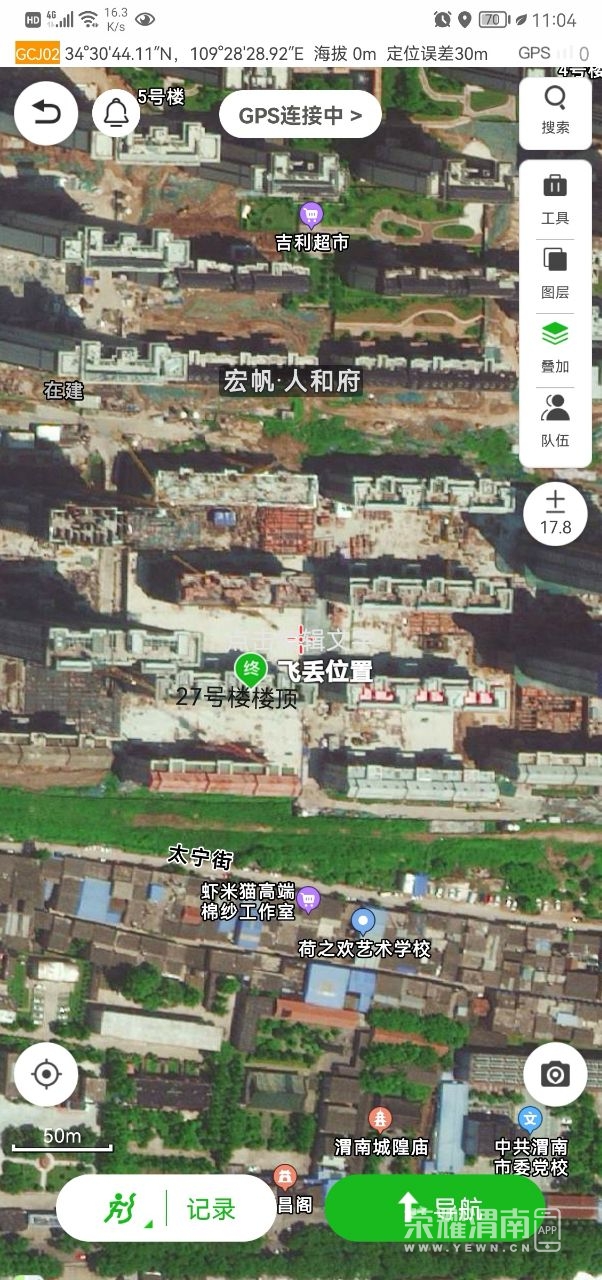Image resolution: width=602 pixels, height=1280 pixels.
Task: Open 荷之欢艺术学校 location pin
Action: click(364, 921)
